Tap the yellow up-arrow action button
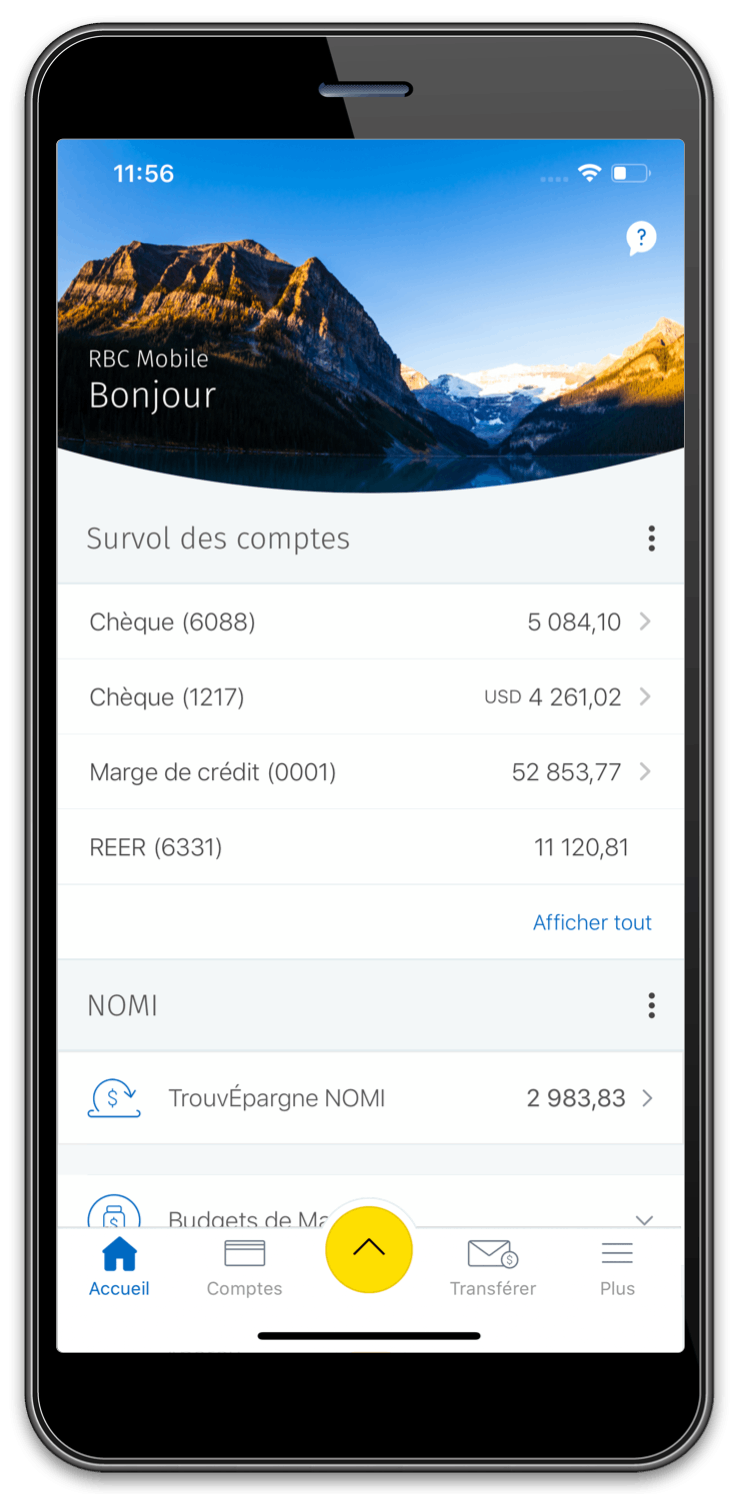The width and height of the screenshot is (740, 1494). (369, 1248)
